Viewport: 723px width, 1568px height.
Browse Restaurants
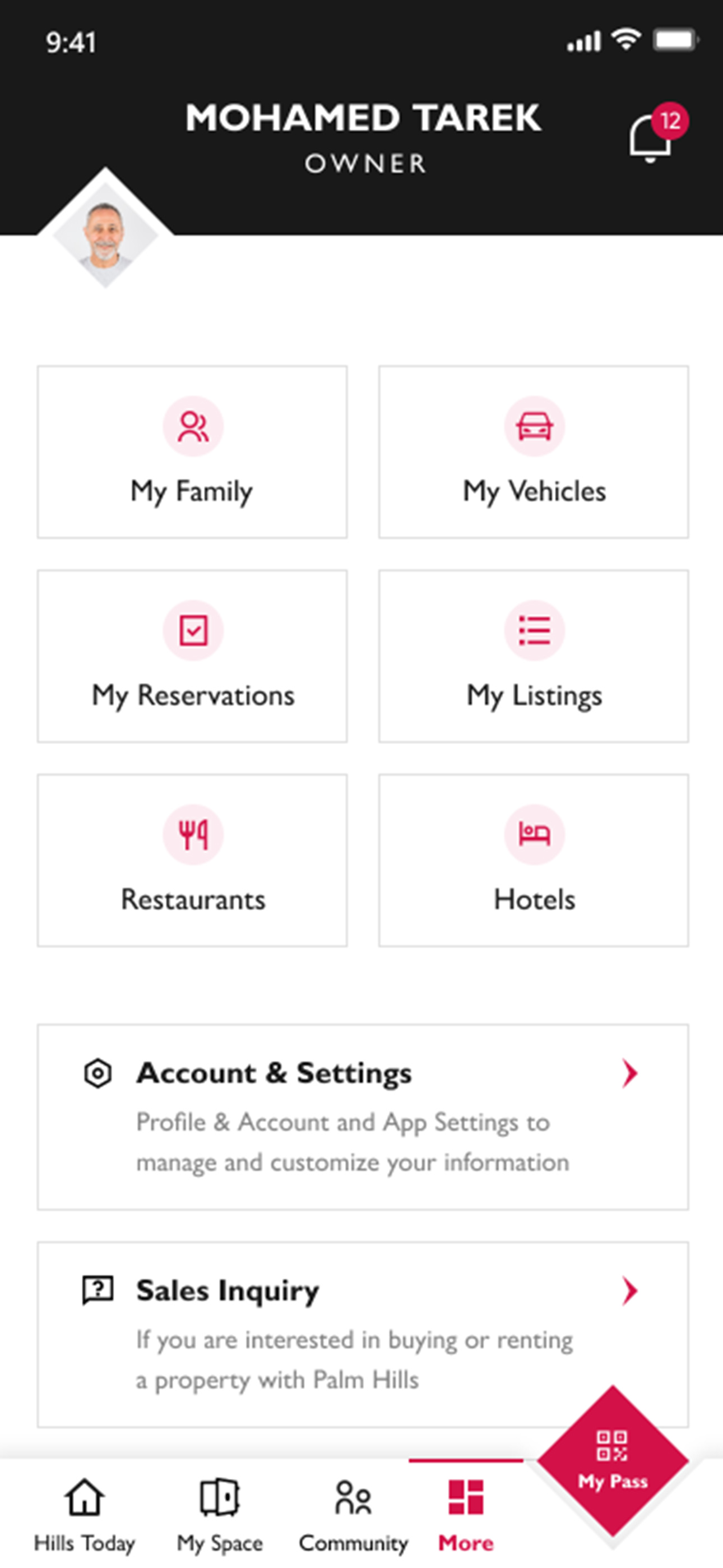point(192,860)
